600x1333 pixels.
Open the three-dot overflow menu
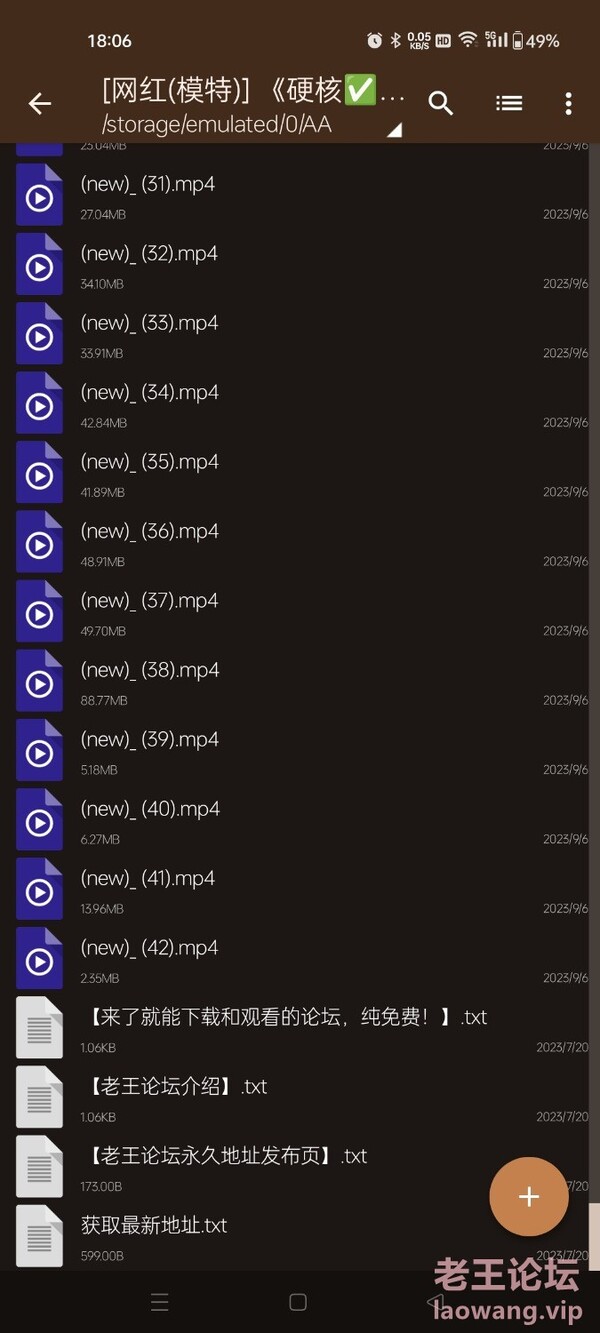coord(568,103)
